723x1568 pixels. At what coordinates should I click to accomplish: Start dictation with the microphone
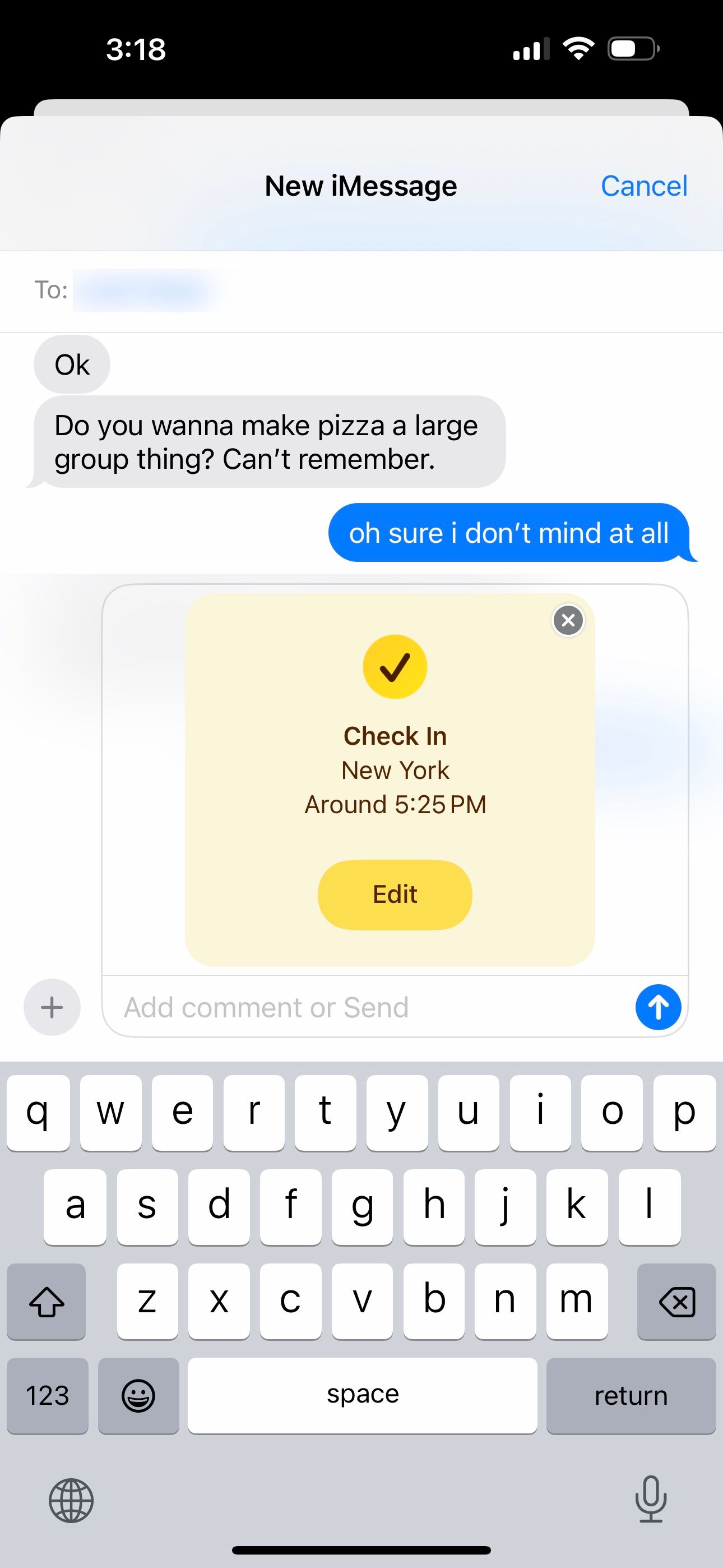tap(651, 1498)
